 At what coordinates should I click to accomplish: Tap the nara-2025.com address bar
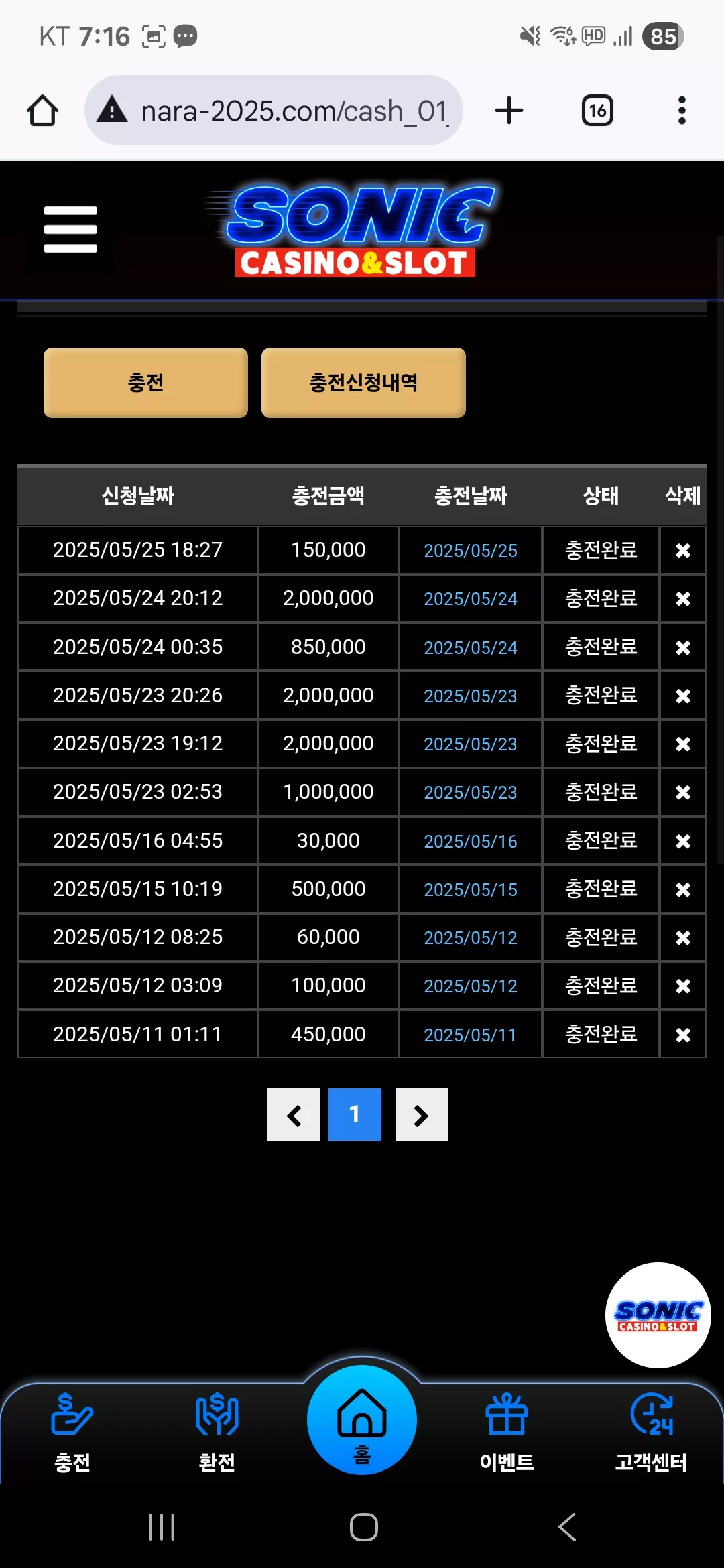(274, 111)
